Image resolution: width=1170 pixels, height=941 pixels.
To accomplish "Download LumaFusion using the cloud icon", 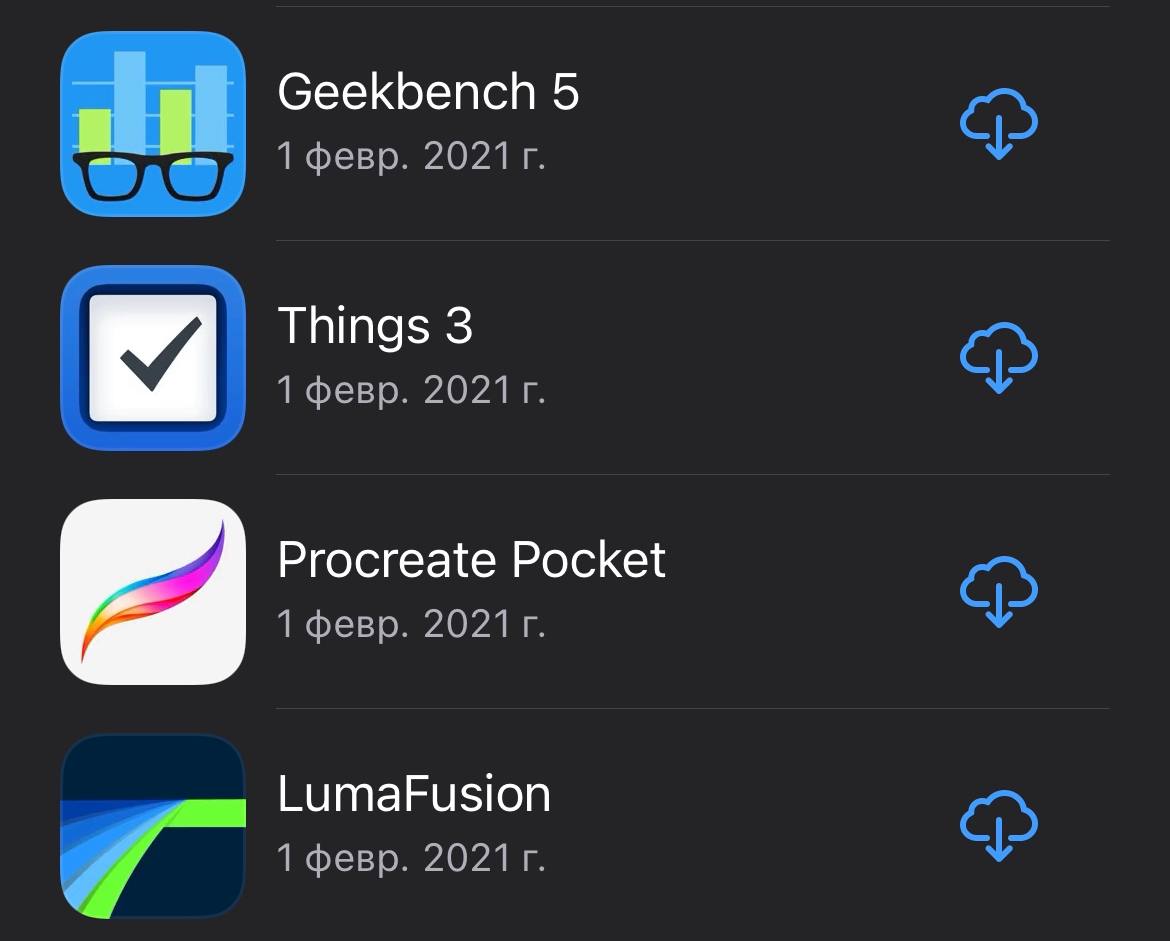I will (x=999, y=825).
